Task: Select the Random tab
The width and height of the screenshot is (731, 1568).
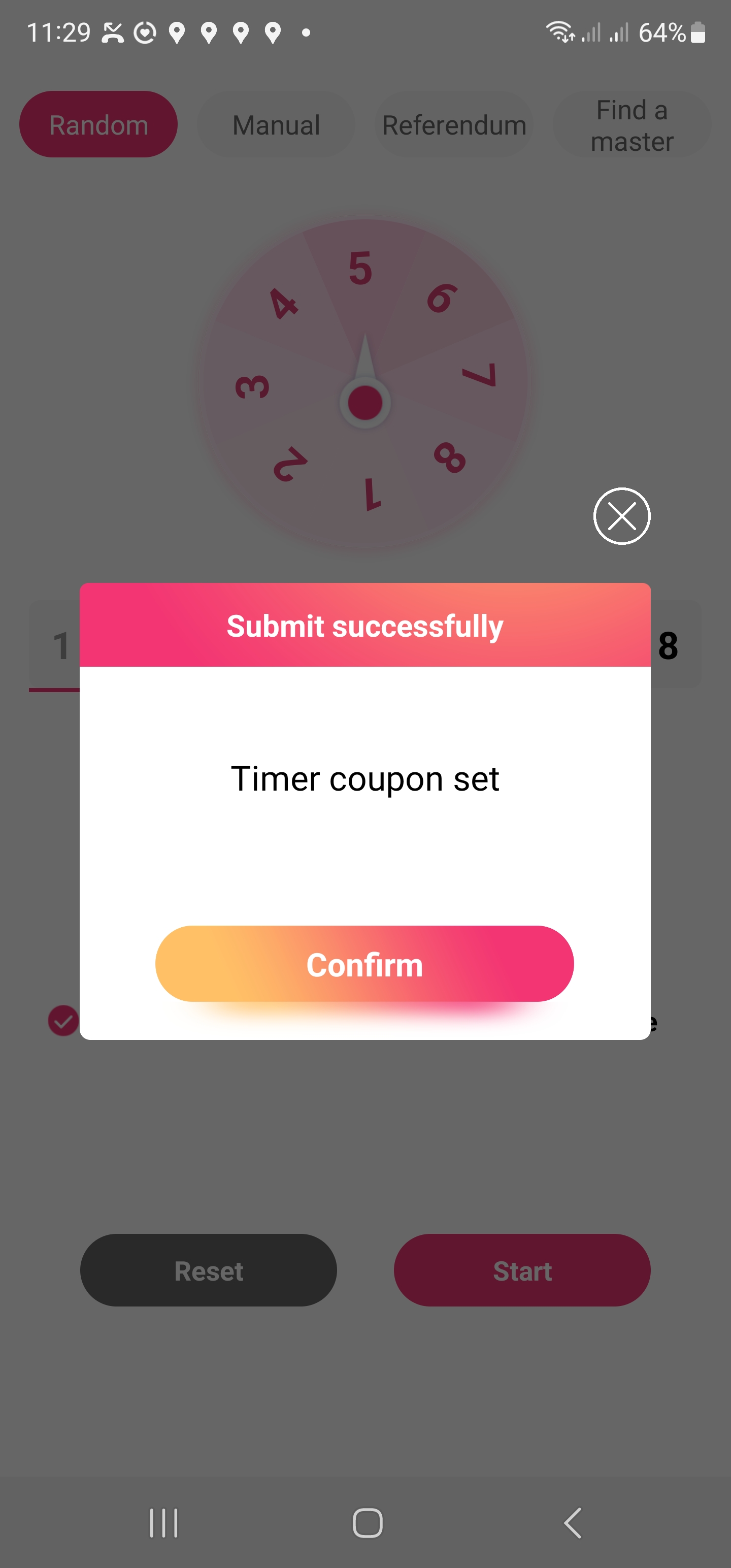Action: 98,125
